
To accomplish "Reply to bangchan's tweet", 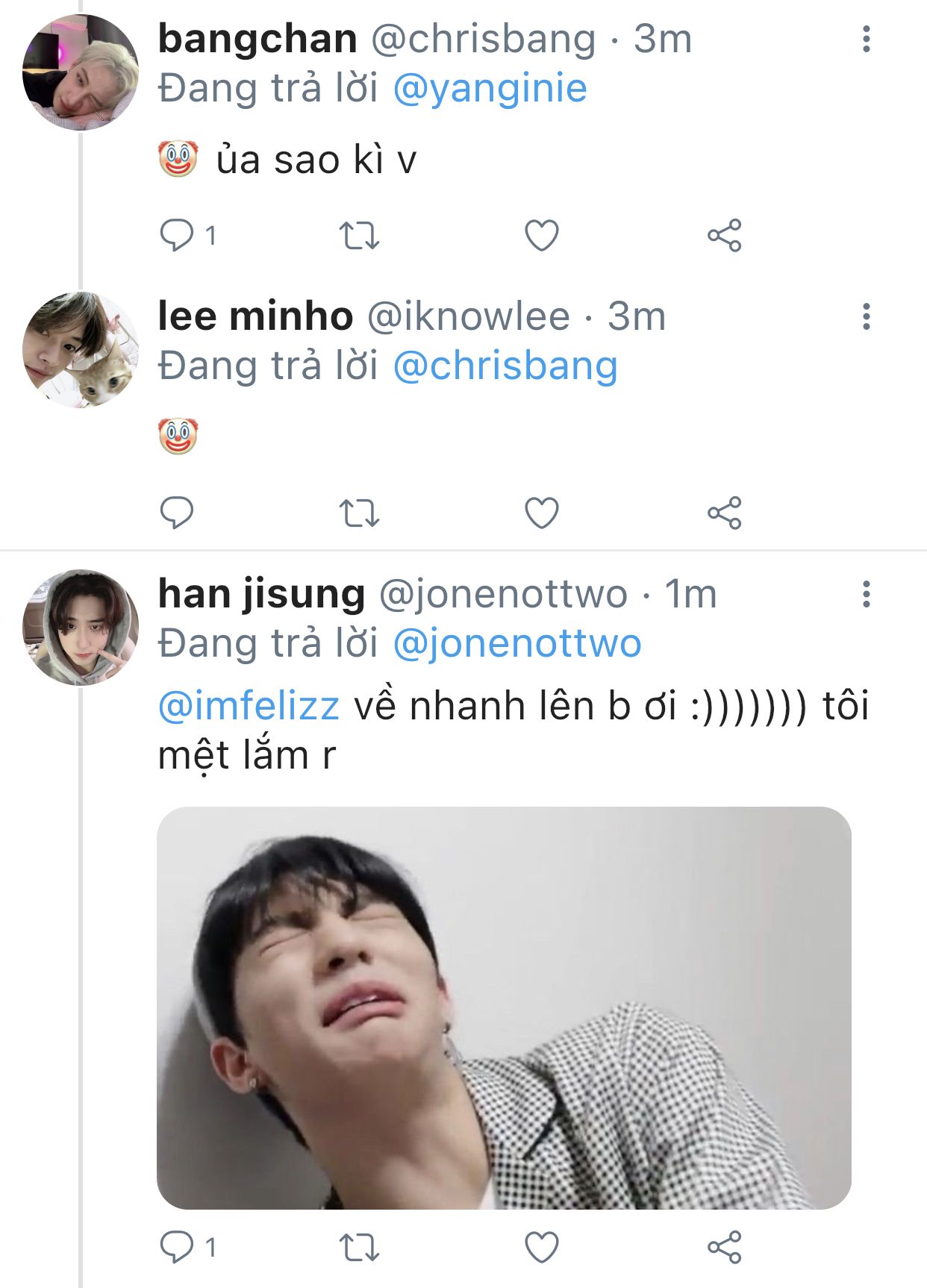I will (177, 236).
